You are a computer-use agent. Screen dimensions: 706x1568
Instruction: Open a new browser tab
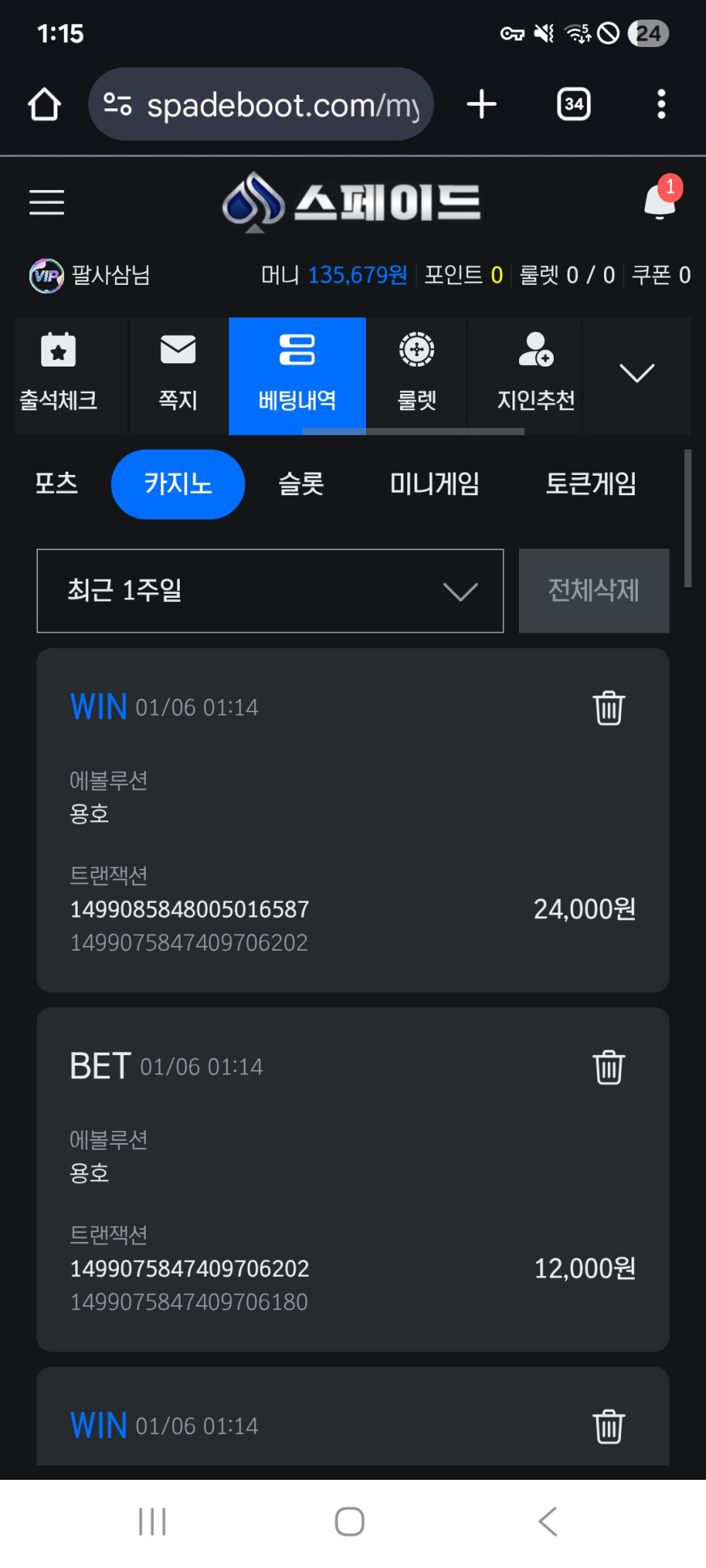click(482, 104)
